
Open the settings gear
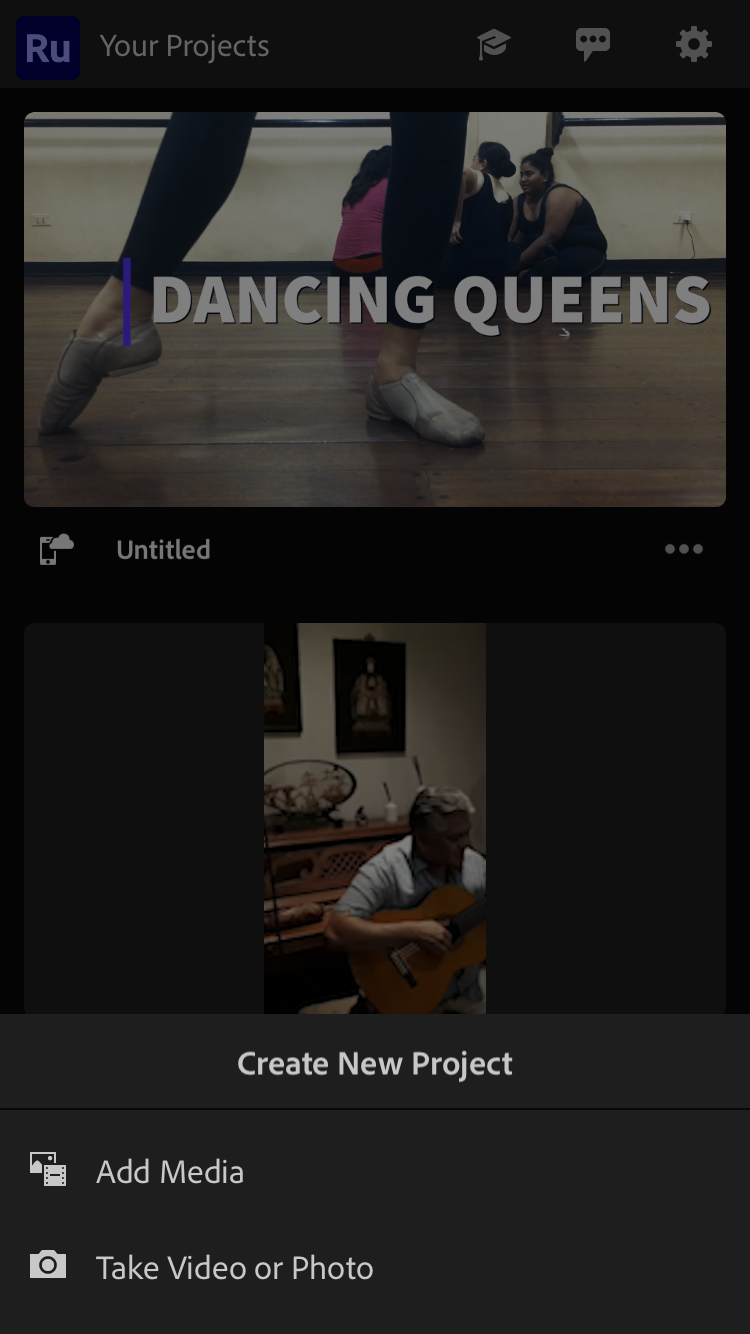693,45
